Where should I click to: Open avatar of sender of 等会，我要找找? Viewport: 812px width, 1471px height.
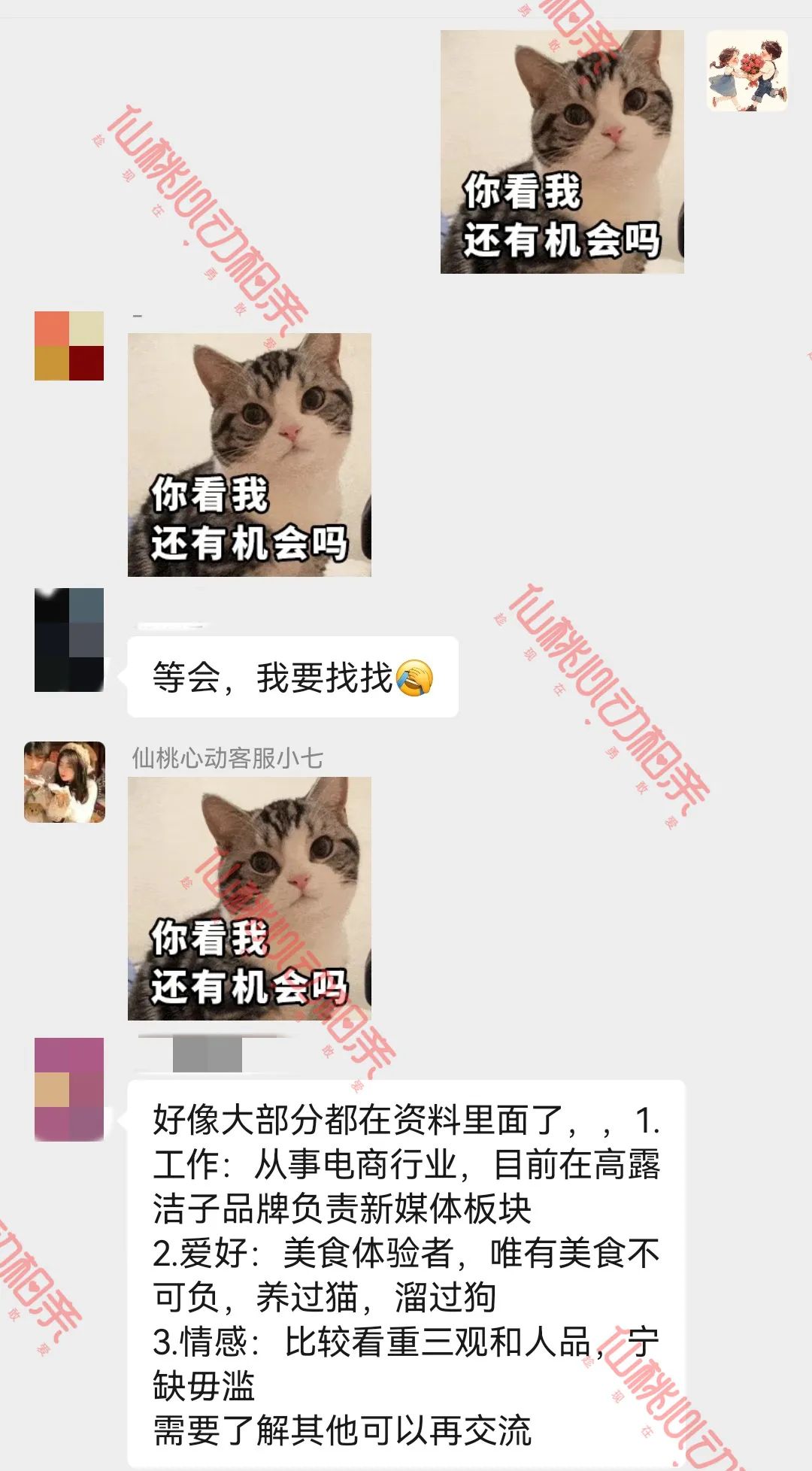point(69,640)
